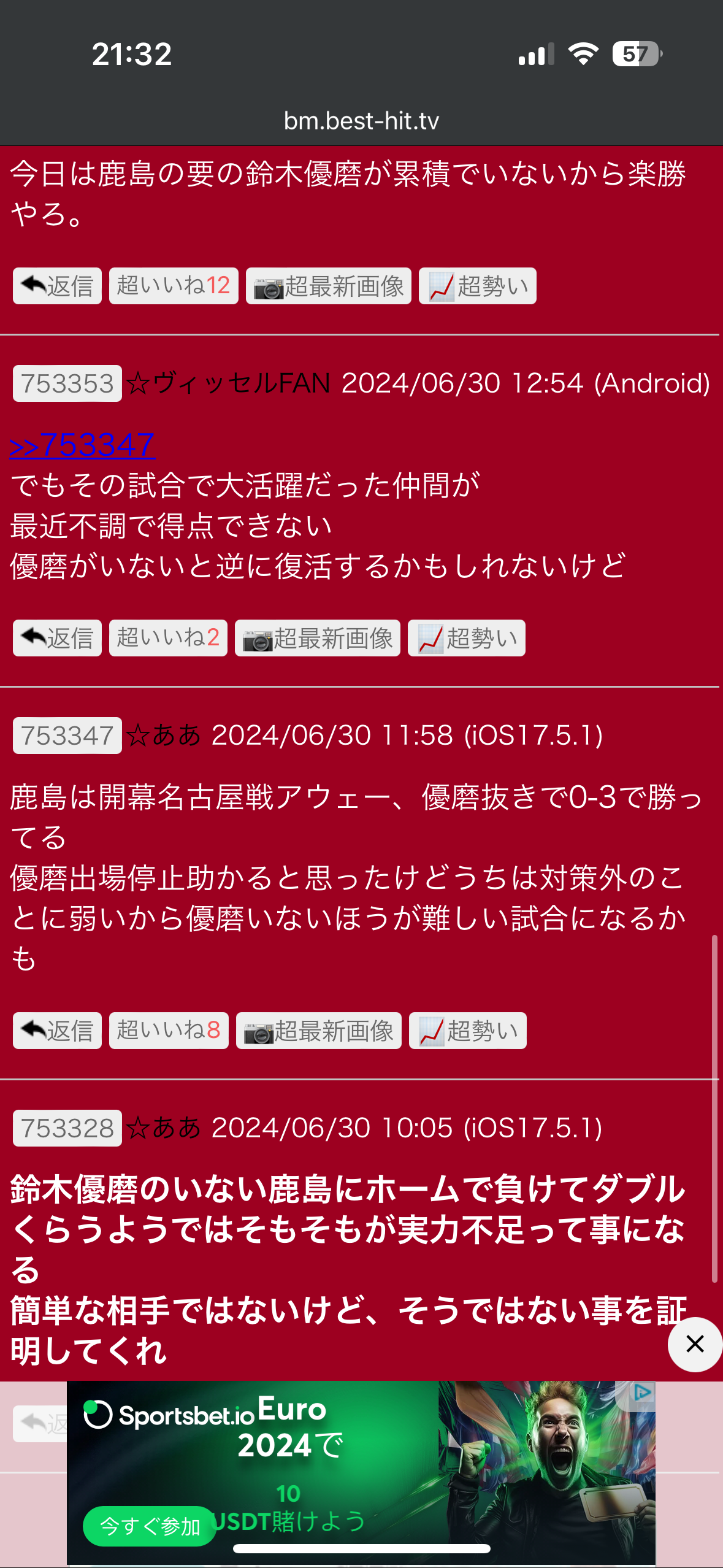Tap 超いいね2 on ヴィッセルFAN's post
The width and height of the screenshot is (723, 1568).
(x=168, y=638)
